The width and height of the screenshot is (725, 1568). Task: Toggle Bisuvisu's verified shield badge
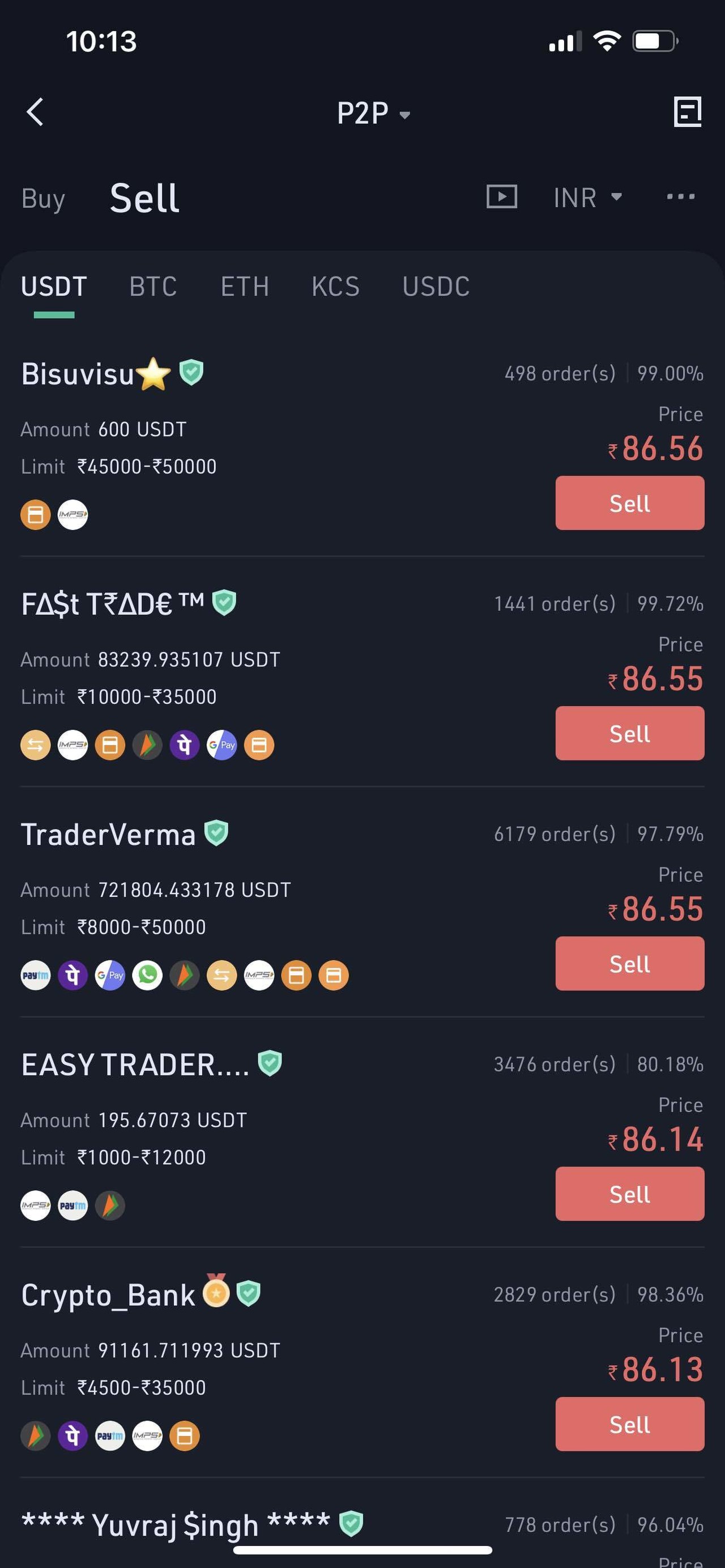[191, 373]
